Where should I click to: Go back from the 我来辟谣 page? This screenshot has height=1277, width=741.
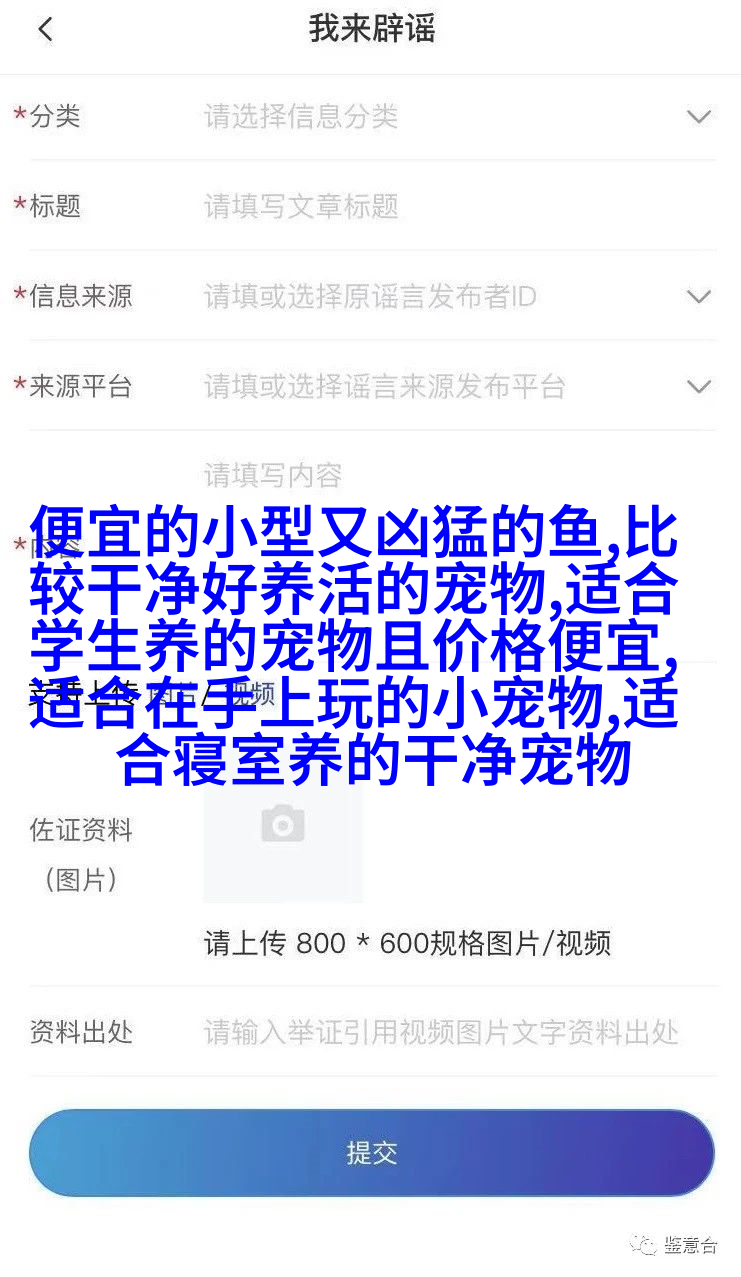click(x=45, y=30)
